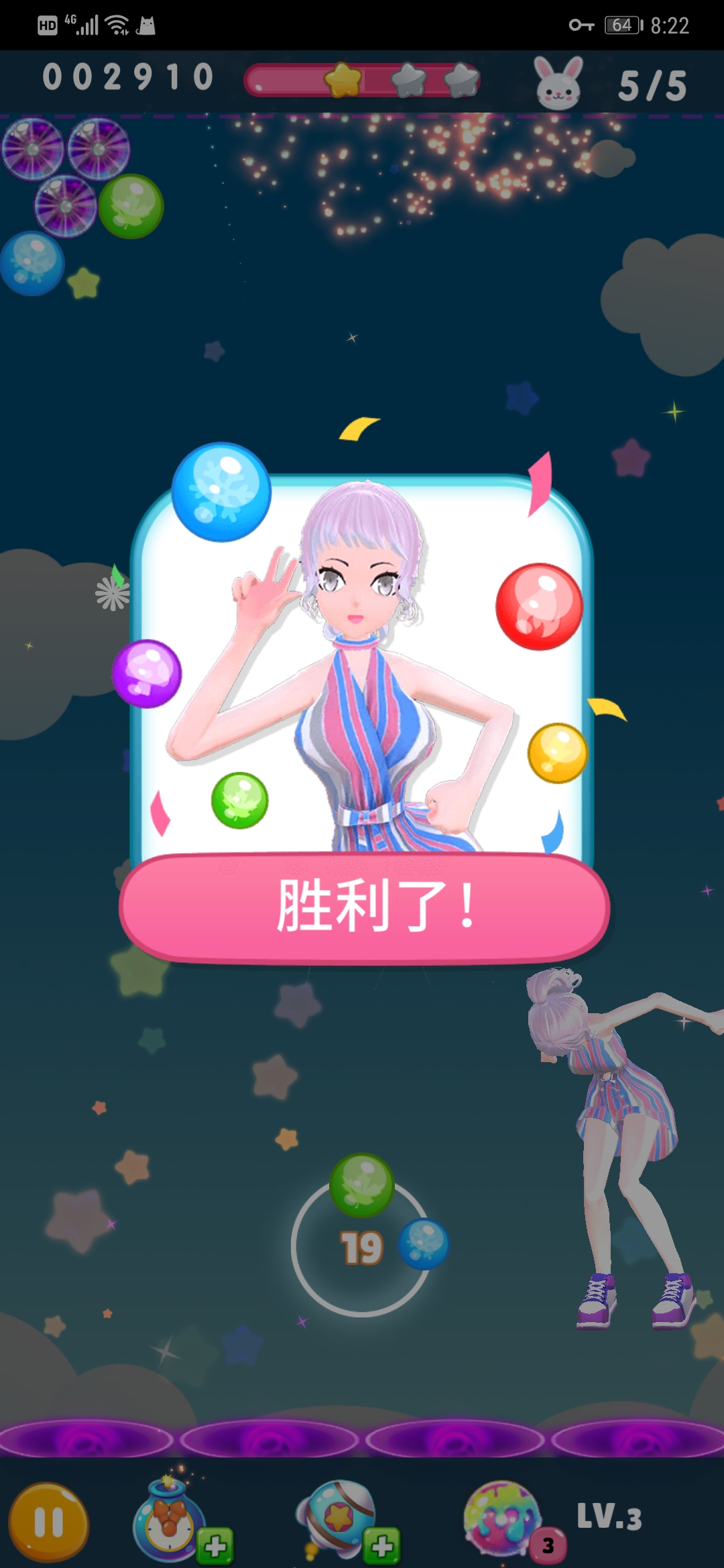
Task: Add more star planet boosters
Action: [x=381, y=1546]
